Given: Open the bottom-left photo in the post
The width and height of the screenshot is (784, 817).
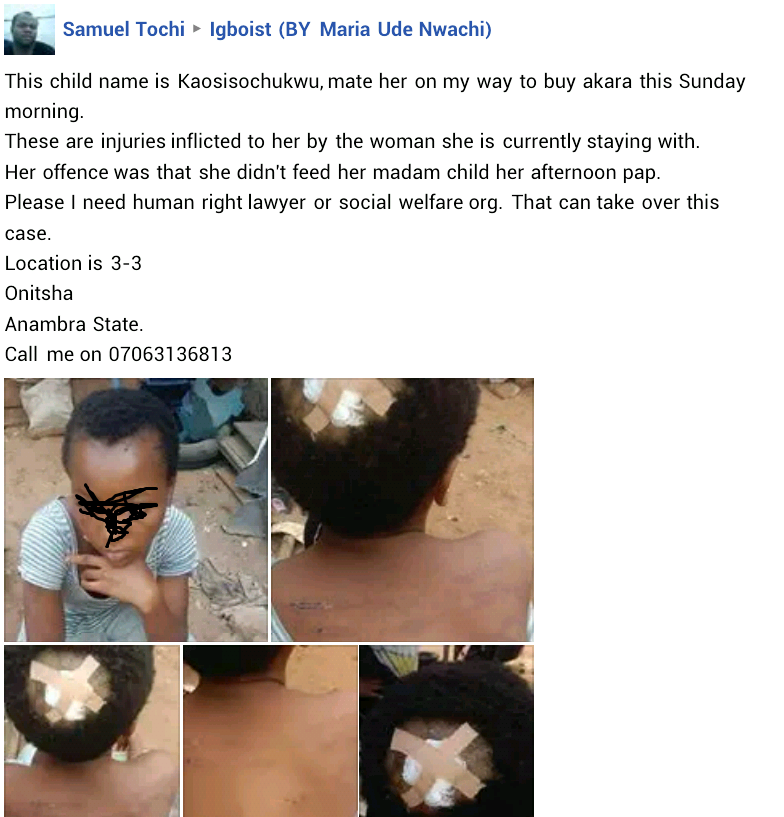Looking at the screenshot, I should (92, 730).
